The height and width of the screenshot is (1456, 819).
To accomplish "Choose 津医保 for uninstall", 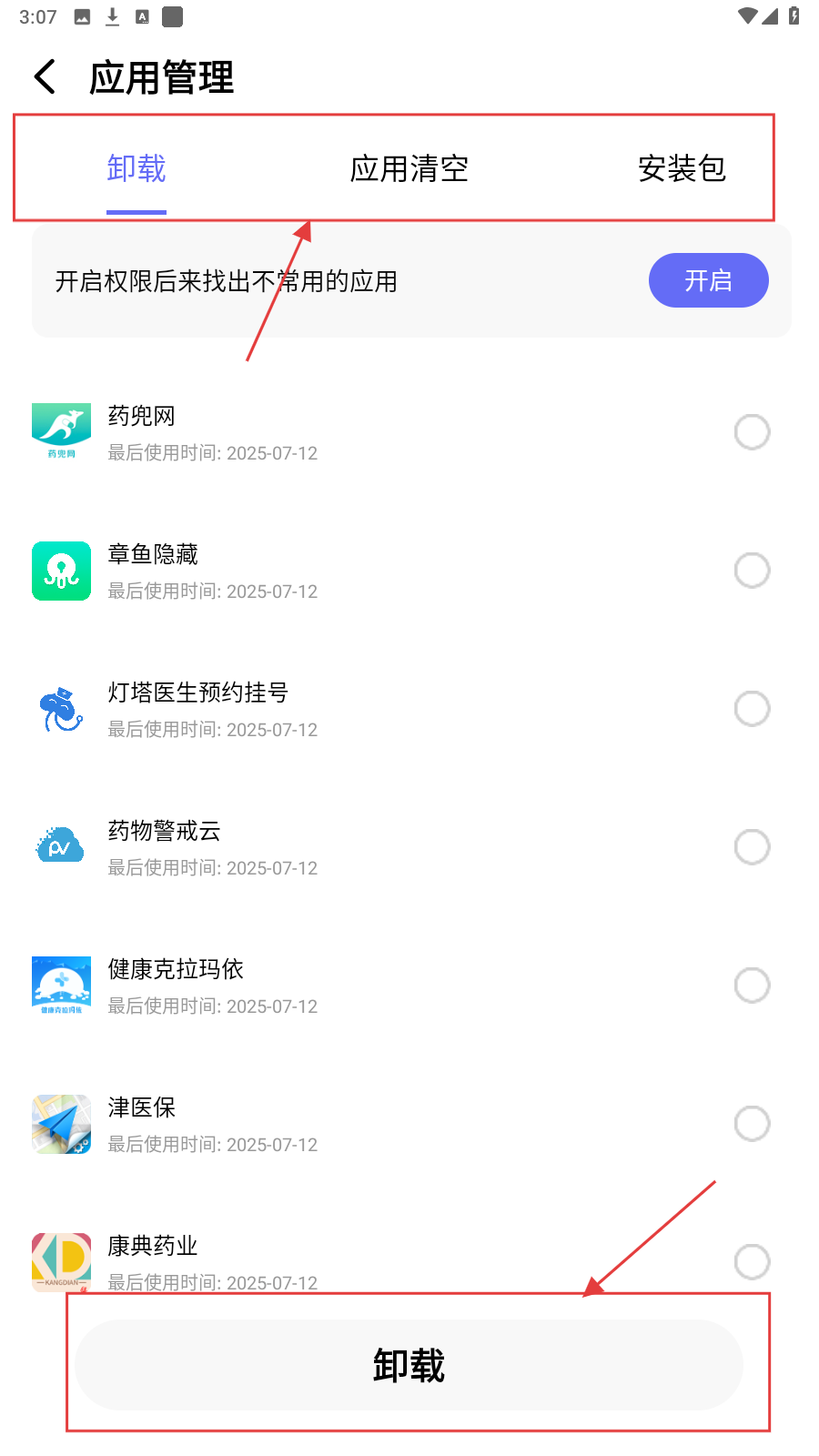I will [x=752, y=1124].
